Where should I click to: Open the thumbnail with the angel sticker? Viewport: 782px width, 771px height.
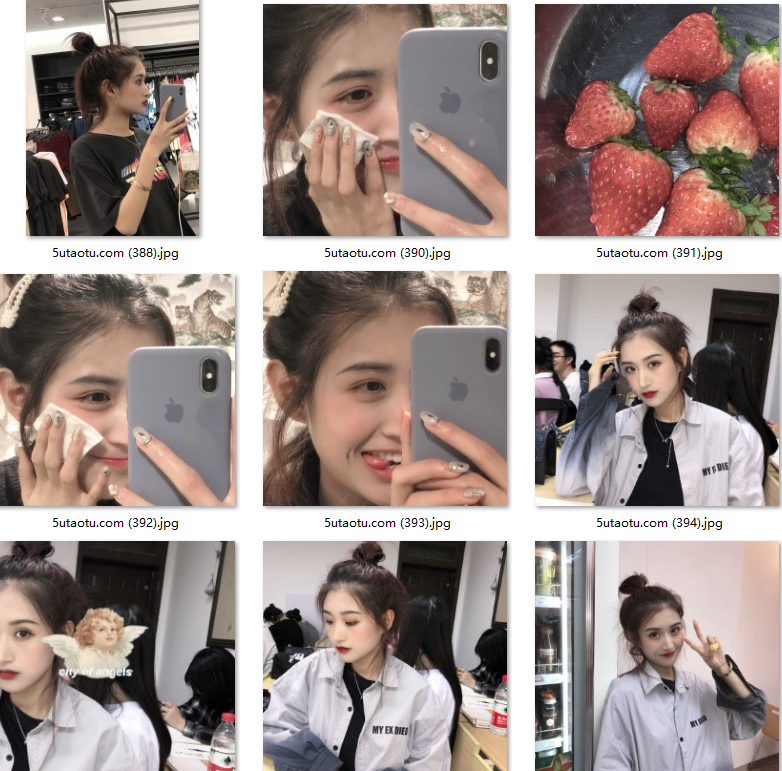click(x=117, y=656)
